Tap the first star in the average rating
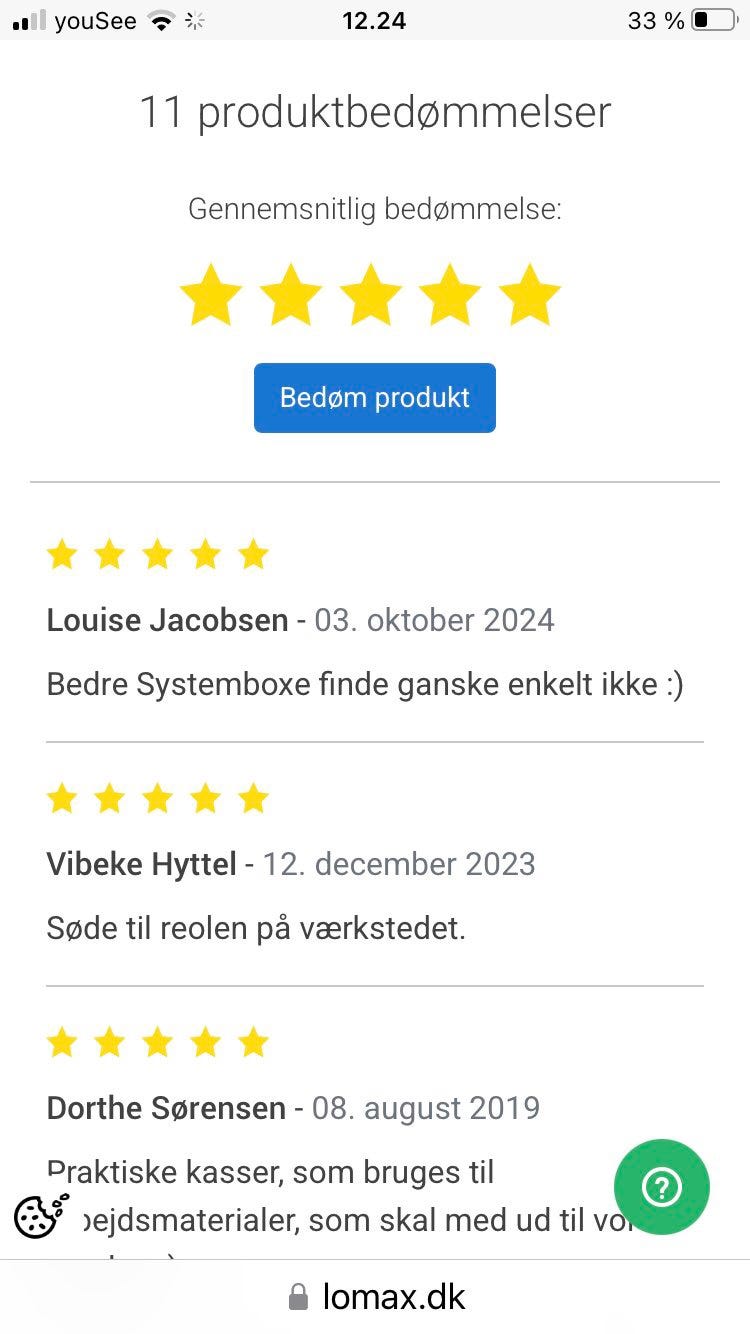Image resolution: width=750 pixels, height=1334 pixels. click(211, 293)
